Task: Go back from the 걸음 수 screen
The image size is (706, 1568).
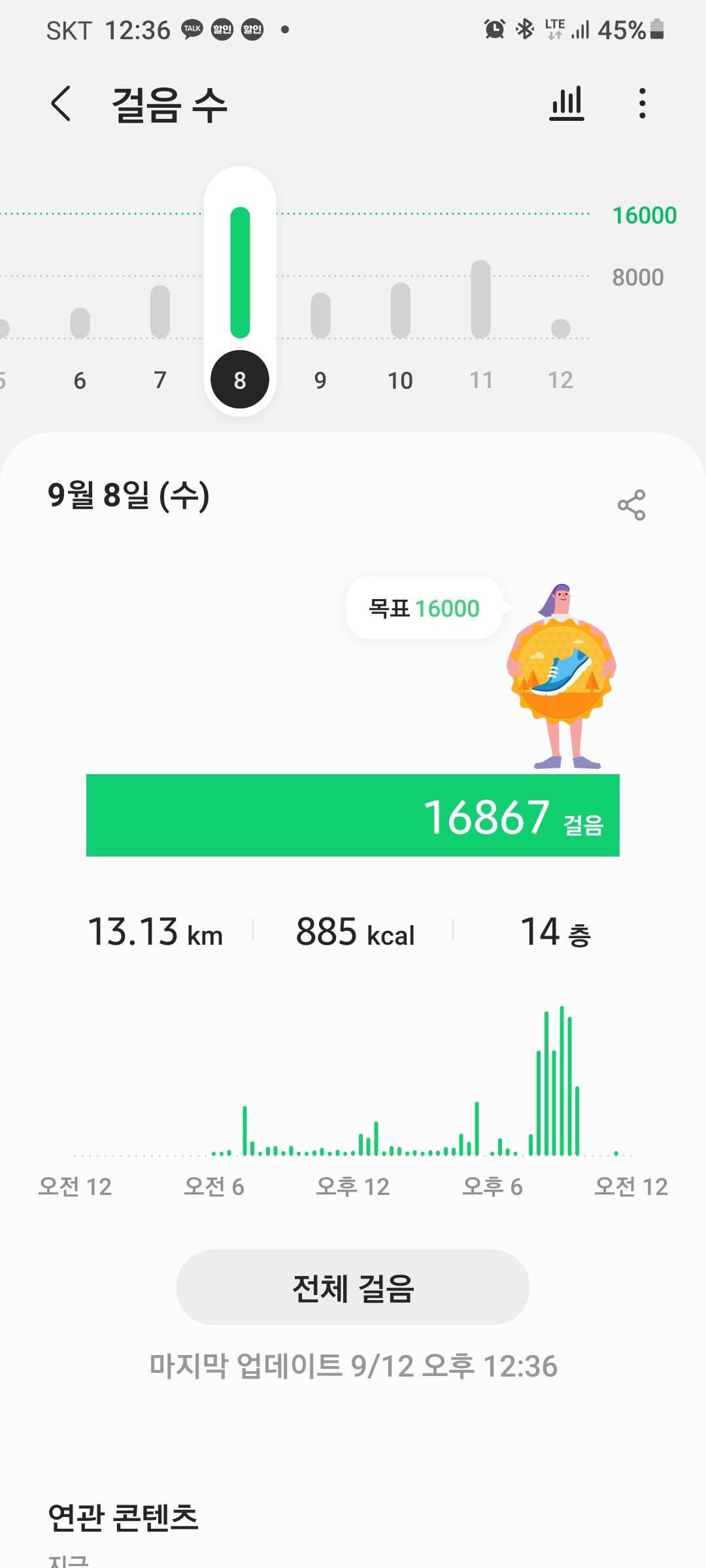Action: click(61, 104)
